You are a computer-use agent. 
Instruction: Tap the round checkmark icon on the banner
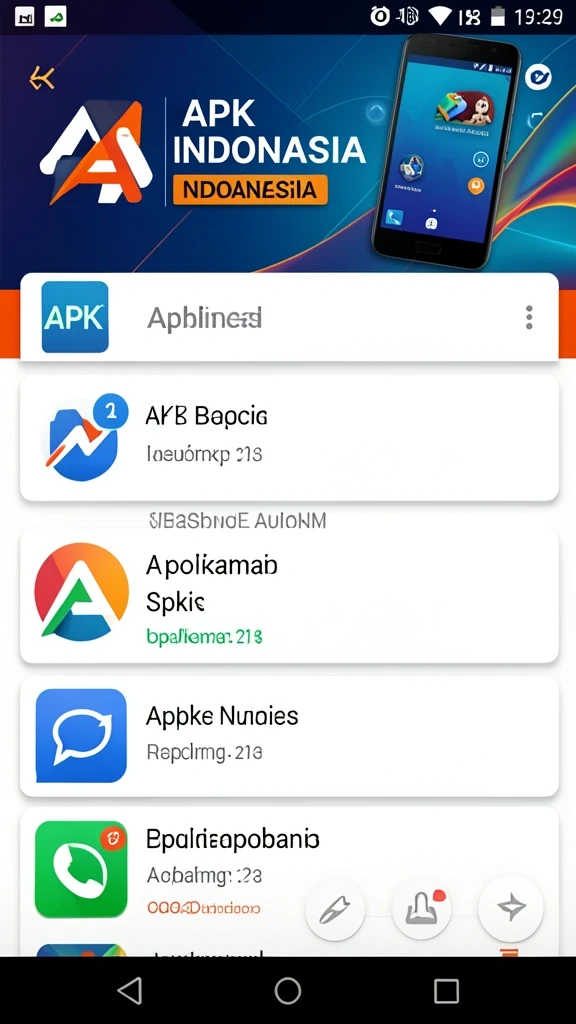pos(538,77)
